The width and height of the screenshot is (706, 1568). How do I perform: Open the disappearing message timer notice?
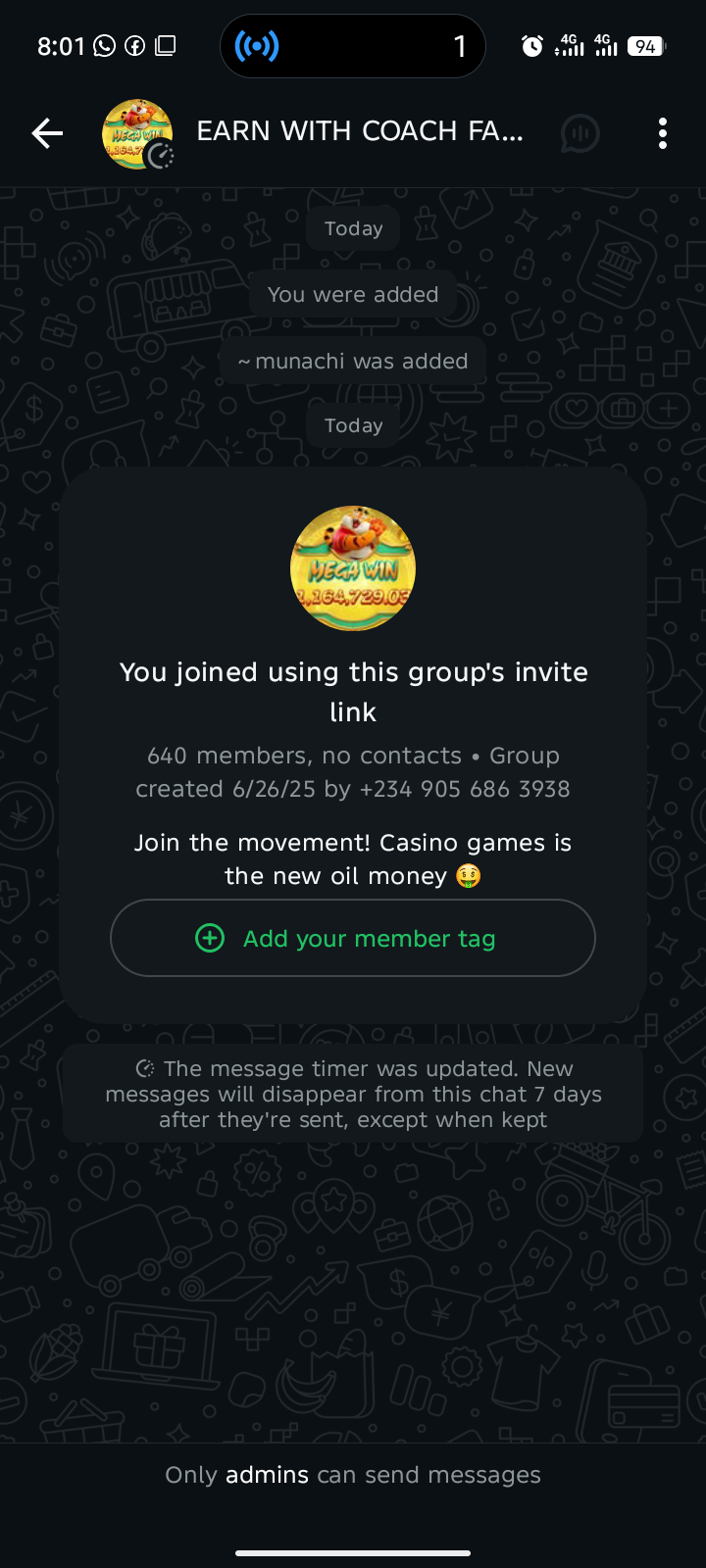tap(353, 1094)
